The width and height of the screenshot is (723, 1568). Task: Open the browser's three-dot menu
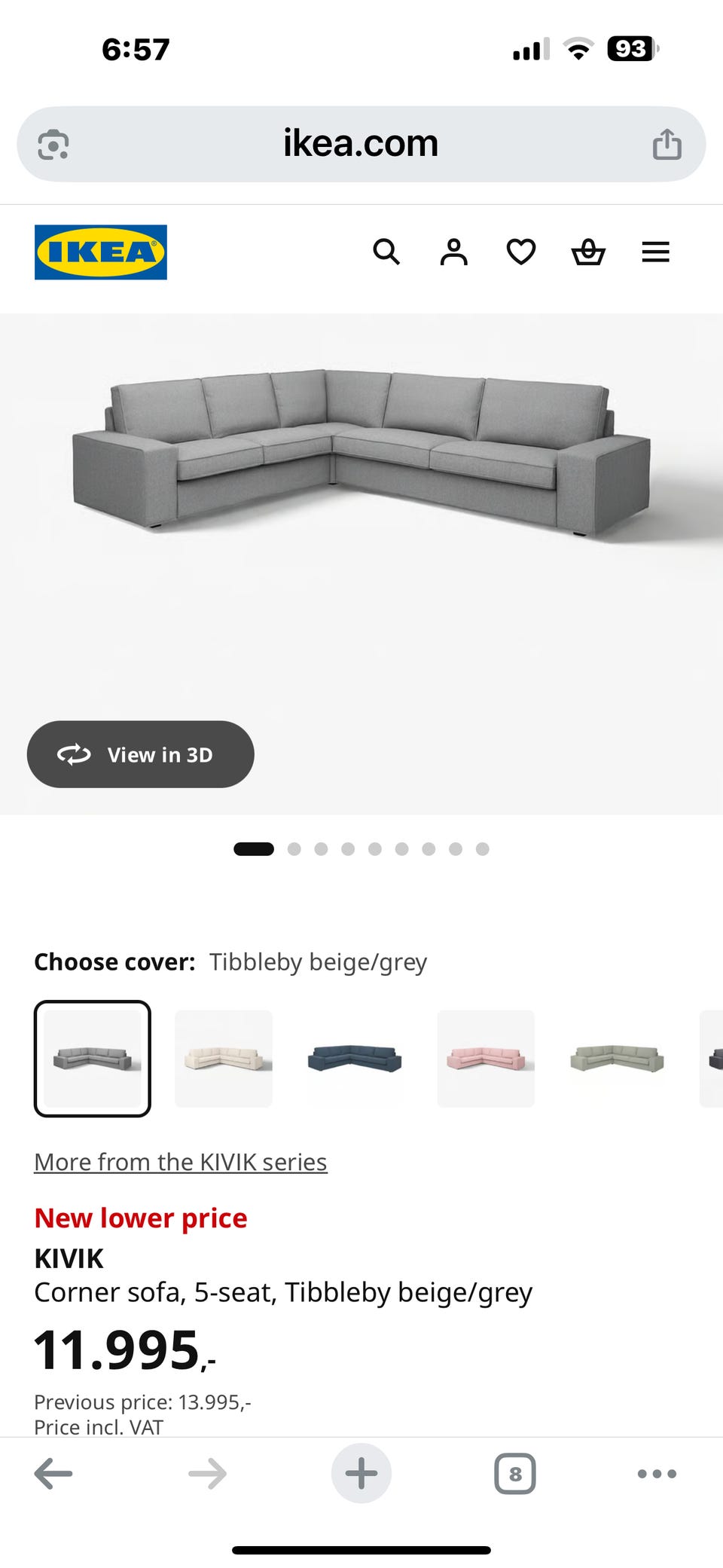tap(657, 1474)
